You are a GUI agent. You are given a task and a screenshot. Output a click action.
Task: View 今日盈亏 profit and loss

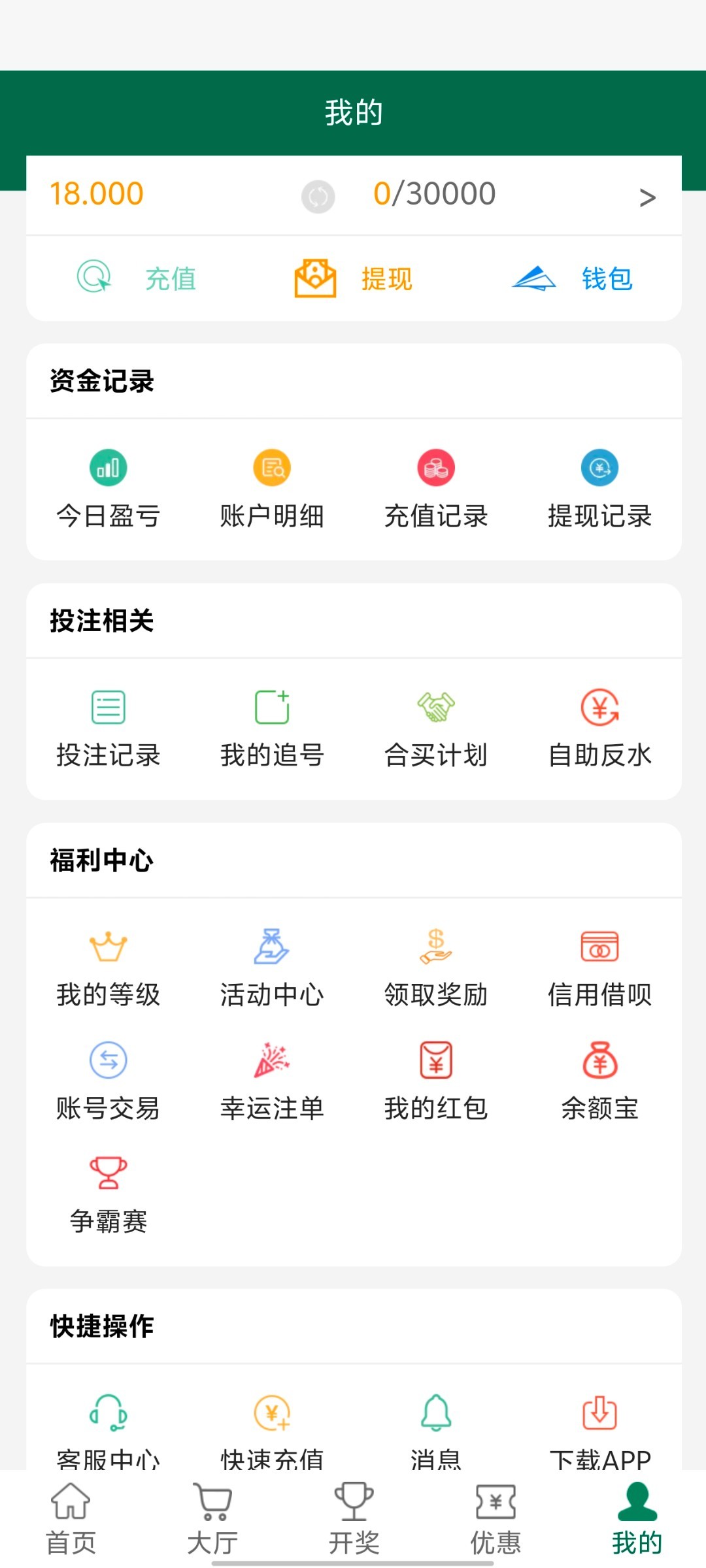click(x=108, y=489)
